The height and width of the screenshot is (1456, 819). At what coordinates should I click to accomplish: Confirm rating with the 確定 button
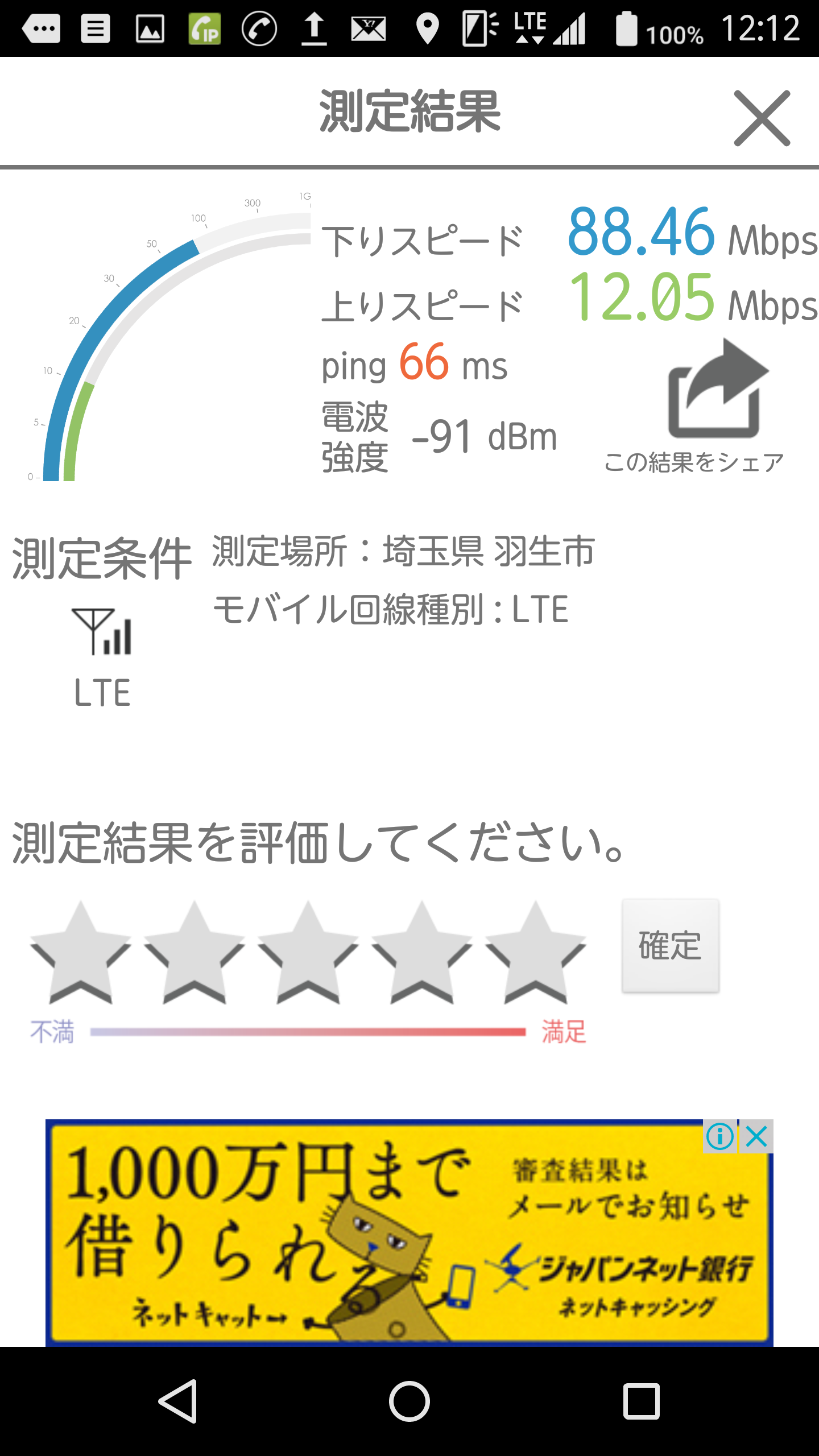670,946
